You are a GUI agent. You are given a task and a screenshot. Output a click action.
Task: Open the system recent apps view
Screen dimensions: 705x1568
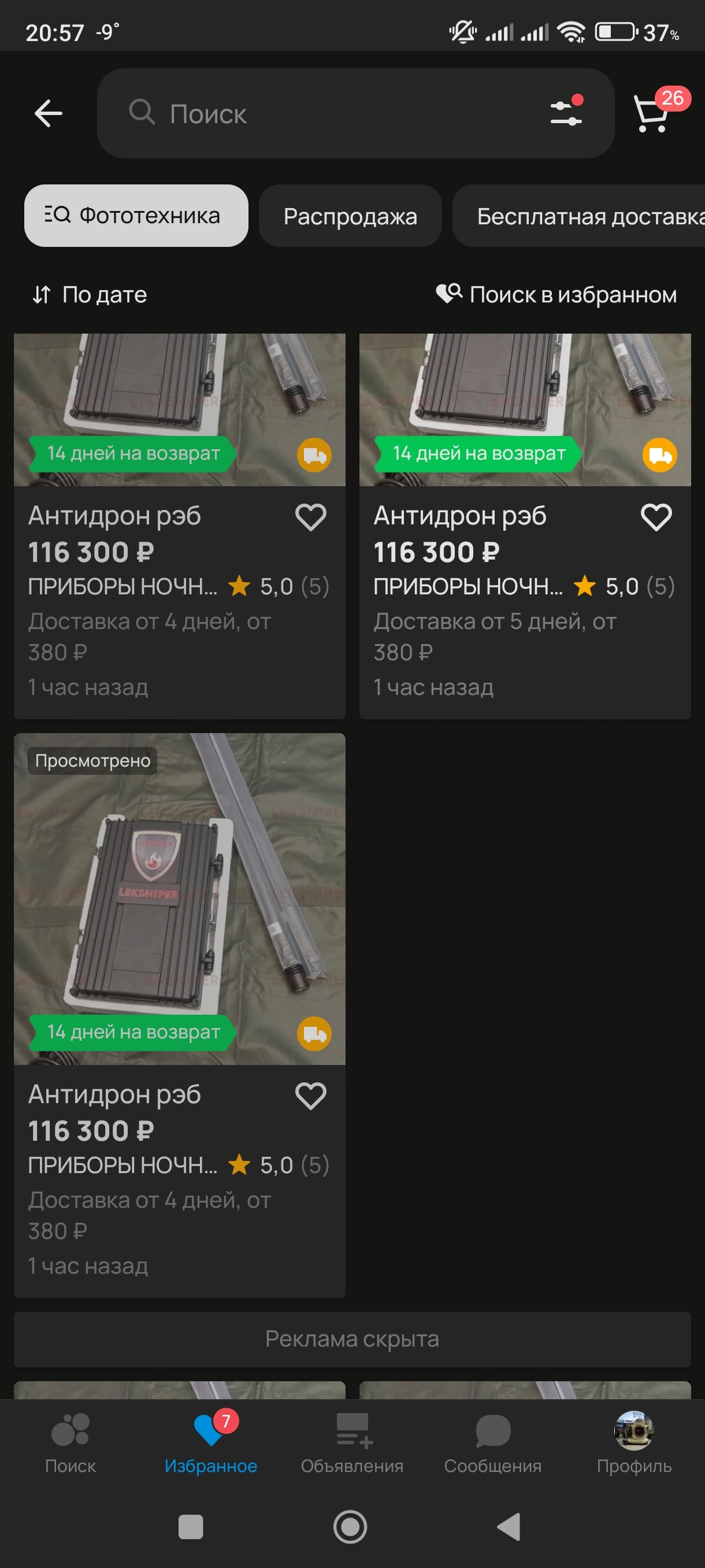click(190, 1526)
